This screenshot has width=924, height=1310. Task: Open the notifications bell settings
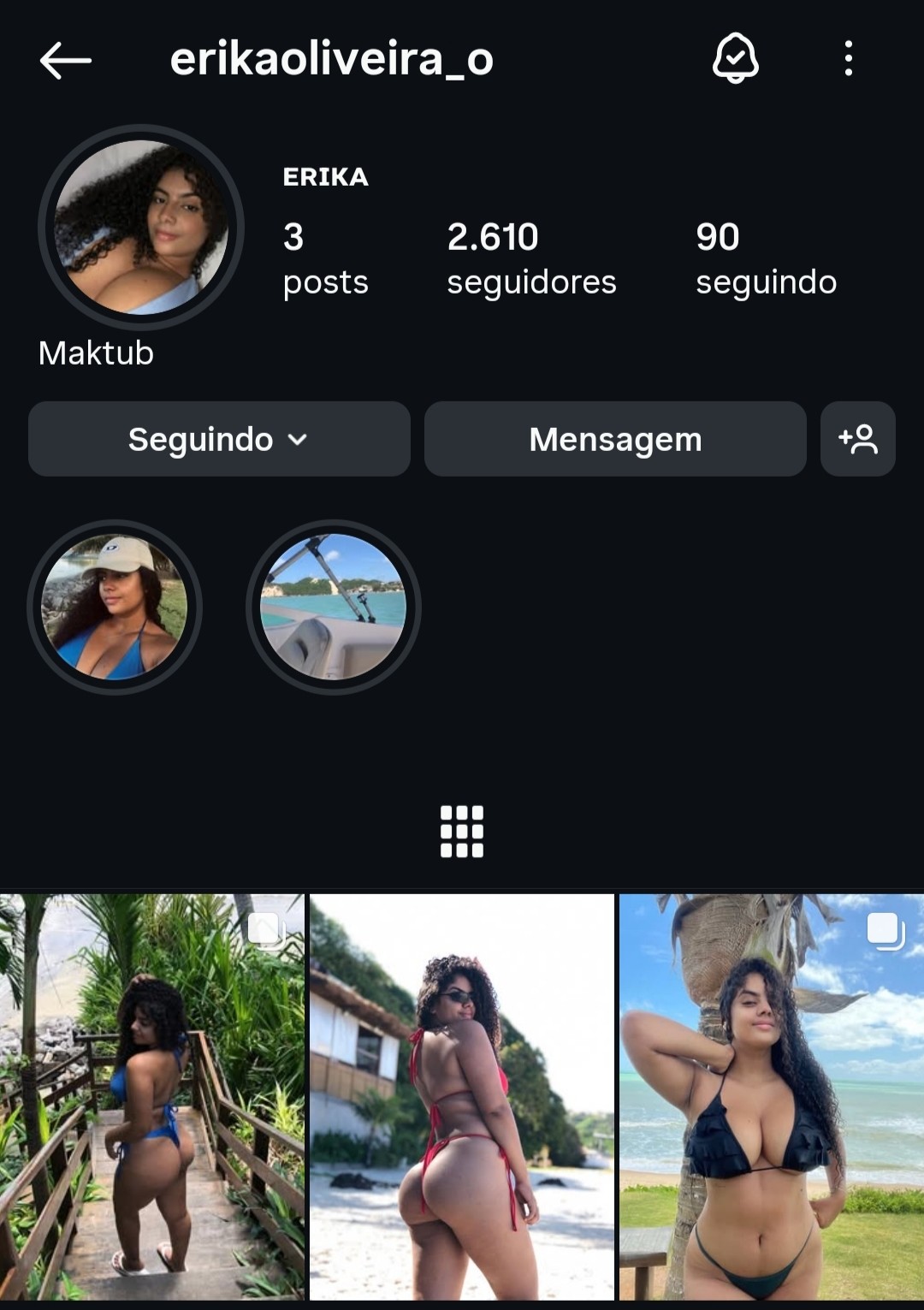(x=735, y=58)
